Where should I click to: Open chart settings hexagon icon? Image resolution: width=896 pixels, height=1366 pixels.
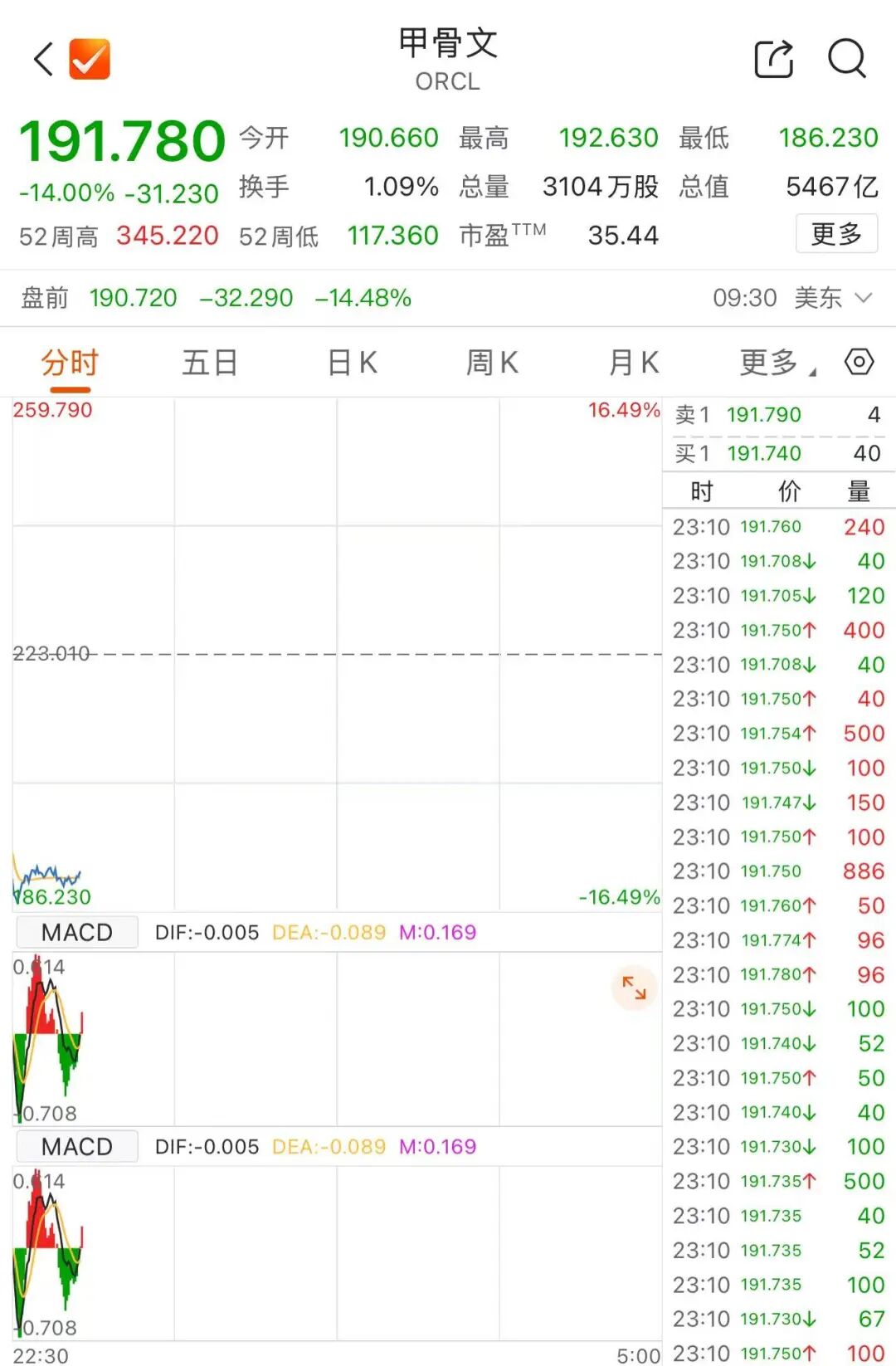pos(859,362)
